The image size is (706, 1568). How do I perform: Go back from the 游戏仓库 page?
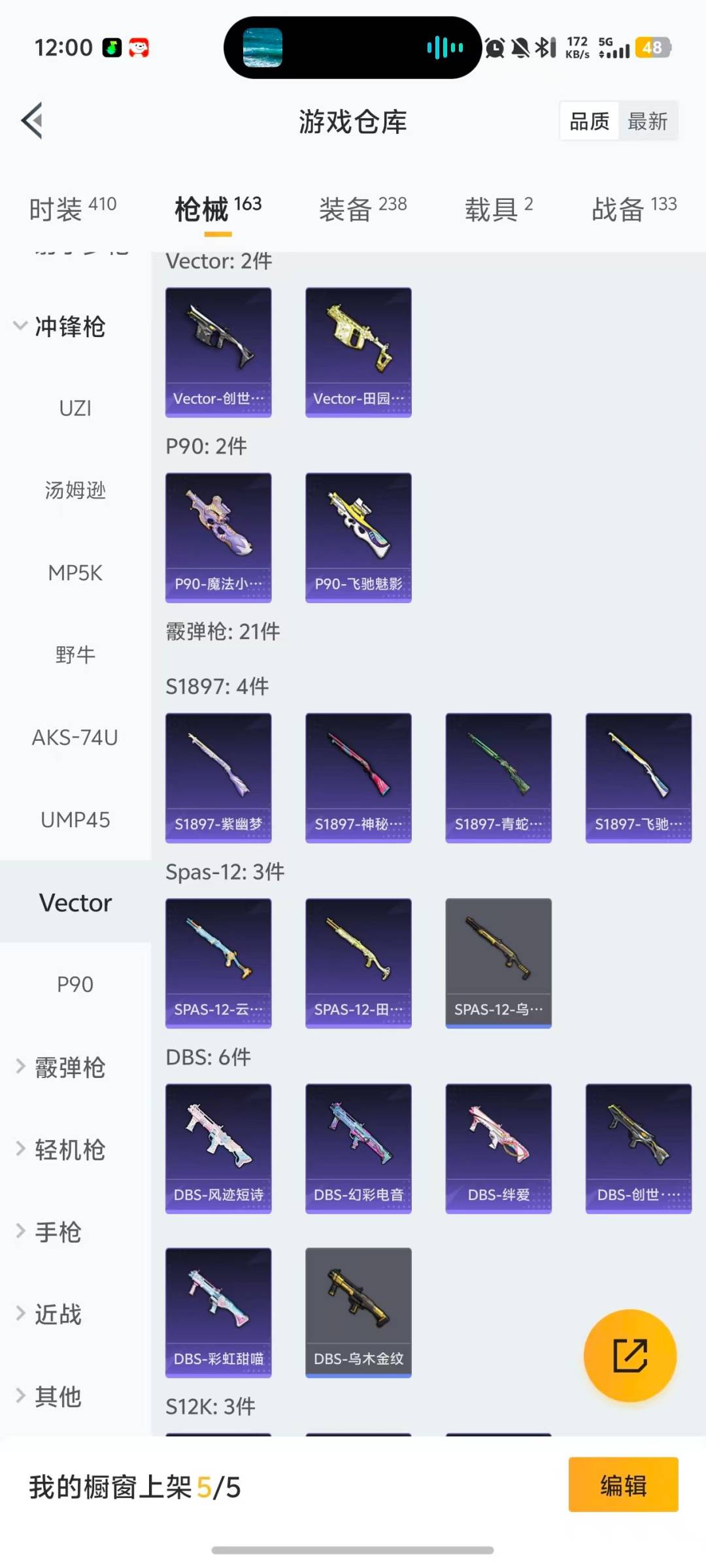[33, 121]
